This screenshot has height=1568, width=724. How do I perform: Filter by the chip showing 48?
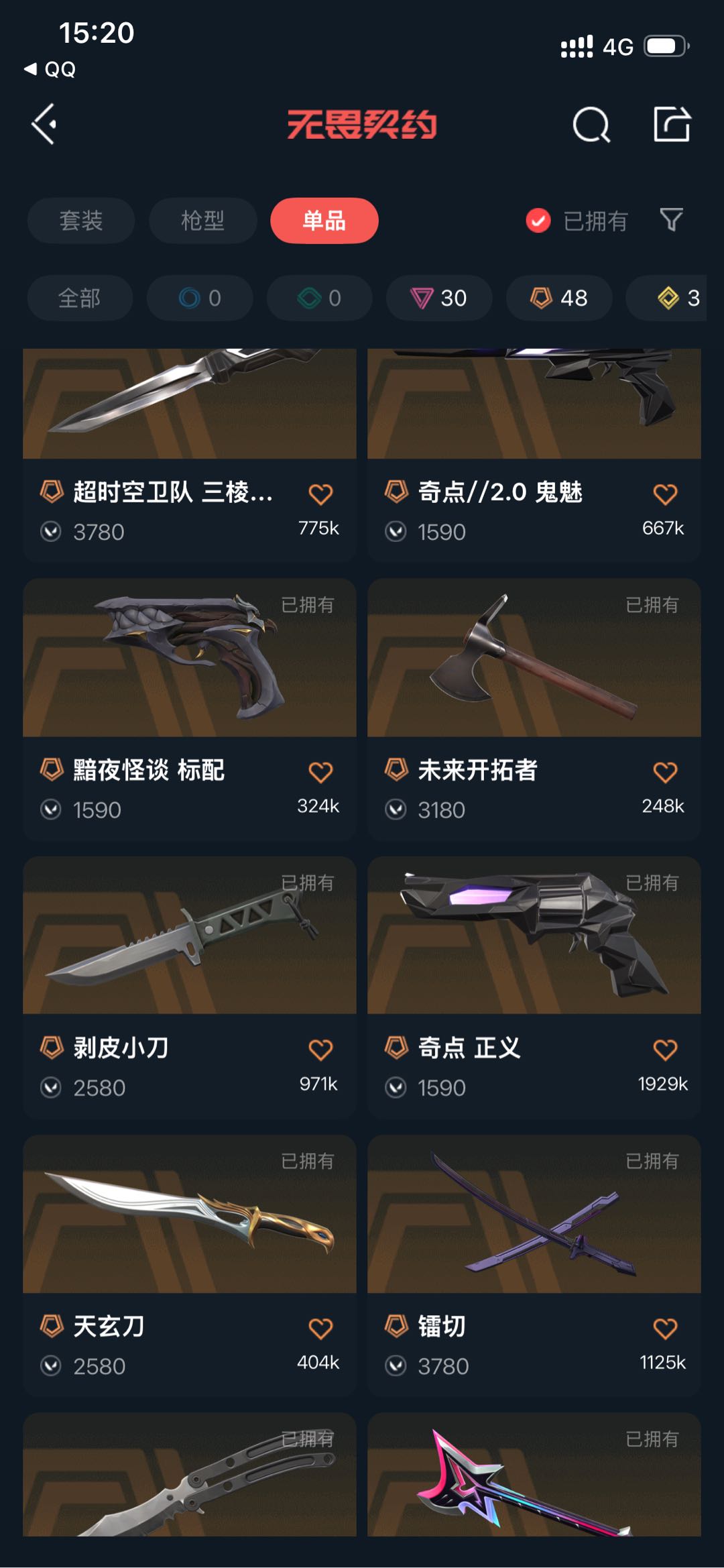(559, 298)
